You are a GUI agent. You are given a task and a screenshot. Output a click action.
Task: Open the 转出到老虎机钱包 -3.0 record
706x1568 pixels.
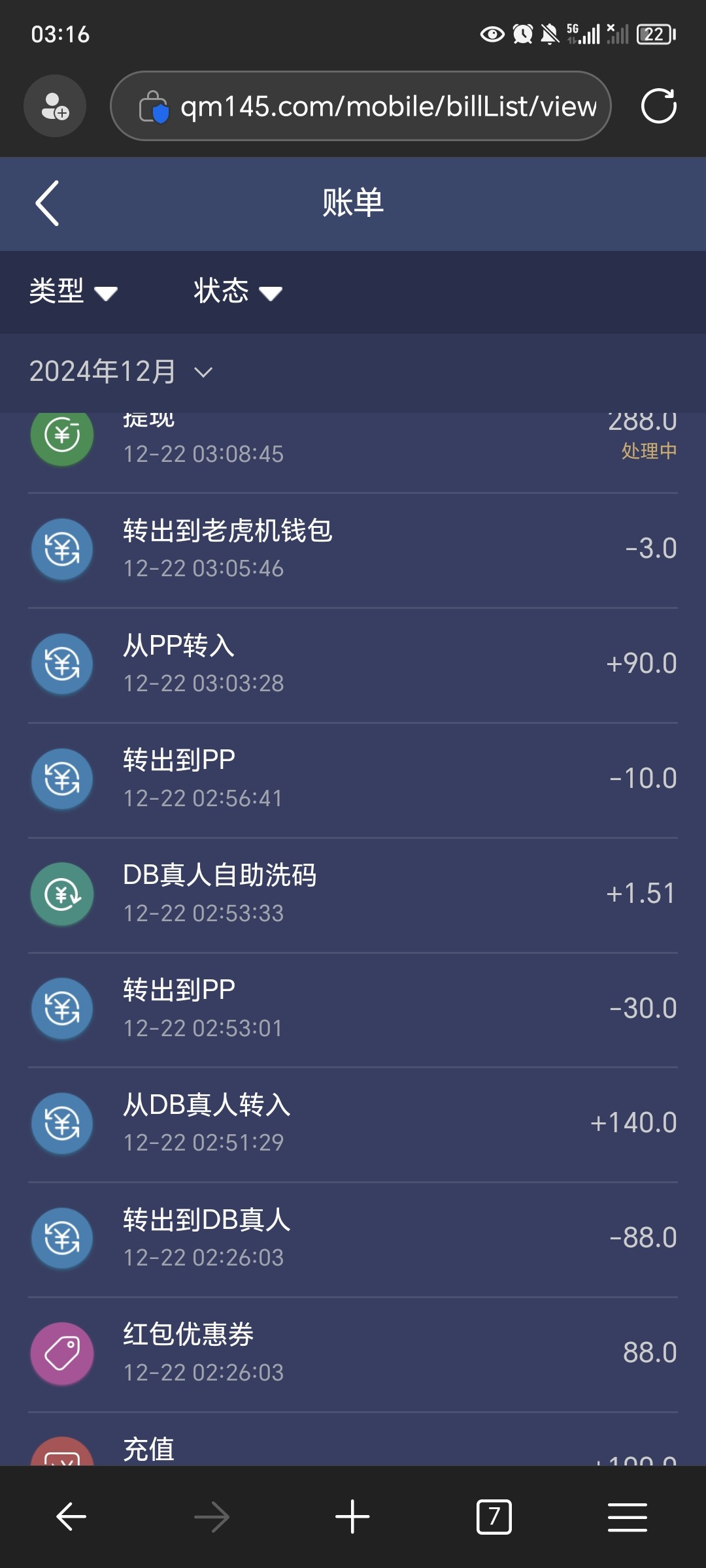click(353, 550)
